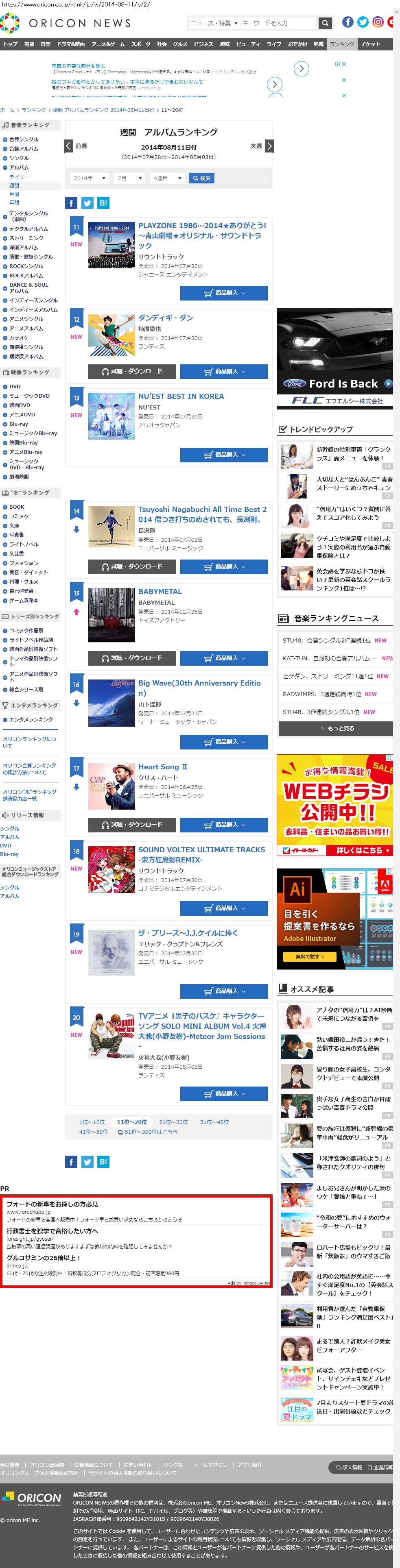The width and height of the screenshot is (400, 1568).
Task: Expand the 7月 month dropdown
Action: tap(130, 179)
